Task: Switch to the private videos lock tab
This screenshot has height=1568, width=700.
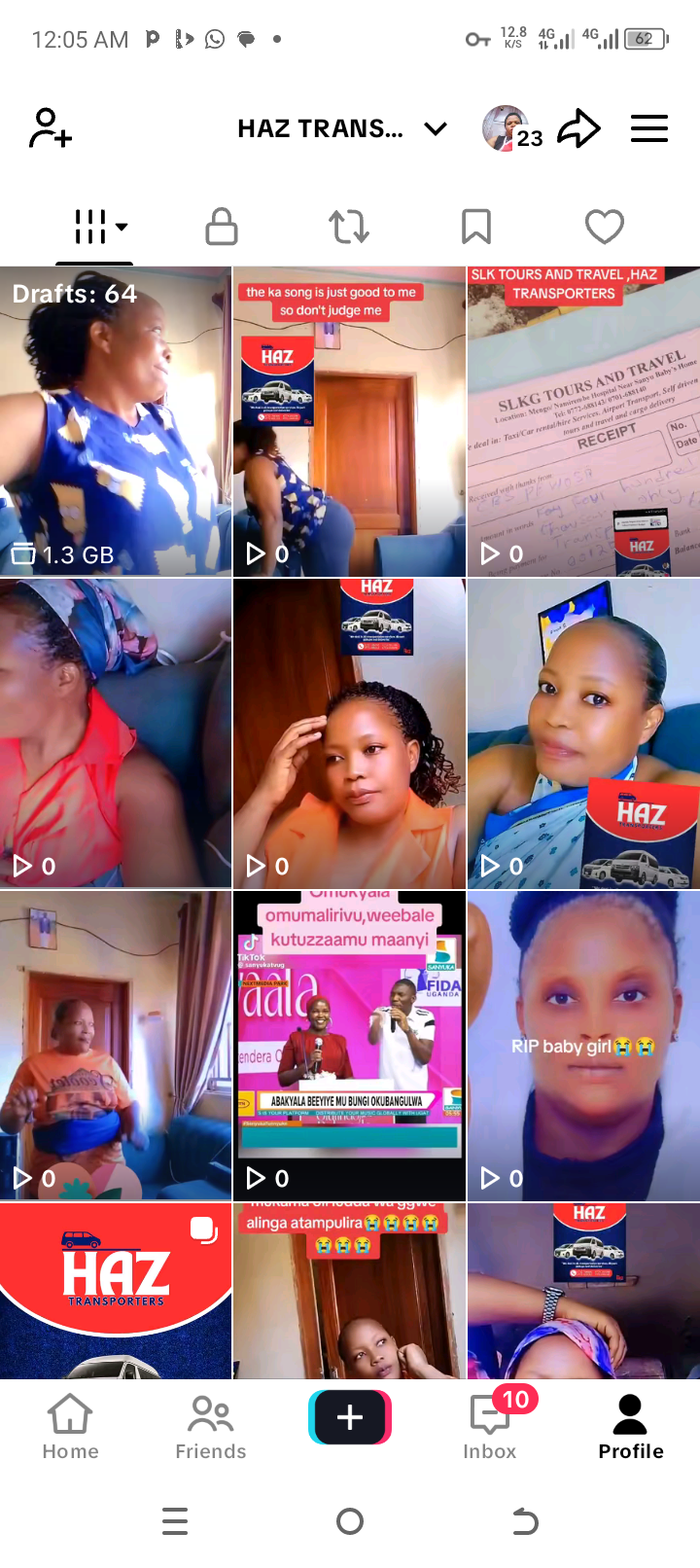Action: (222, 227)
